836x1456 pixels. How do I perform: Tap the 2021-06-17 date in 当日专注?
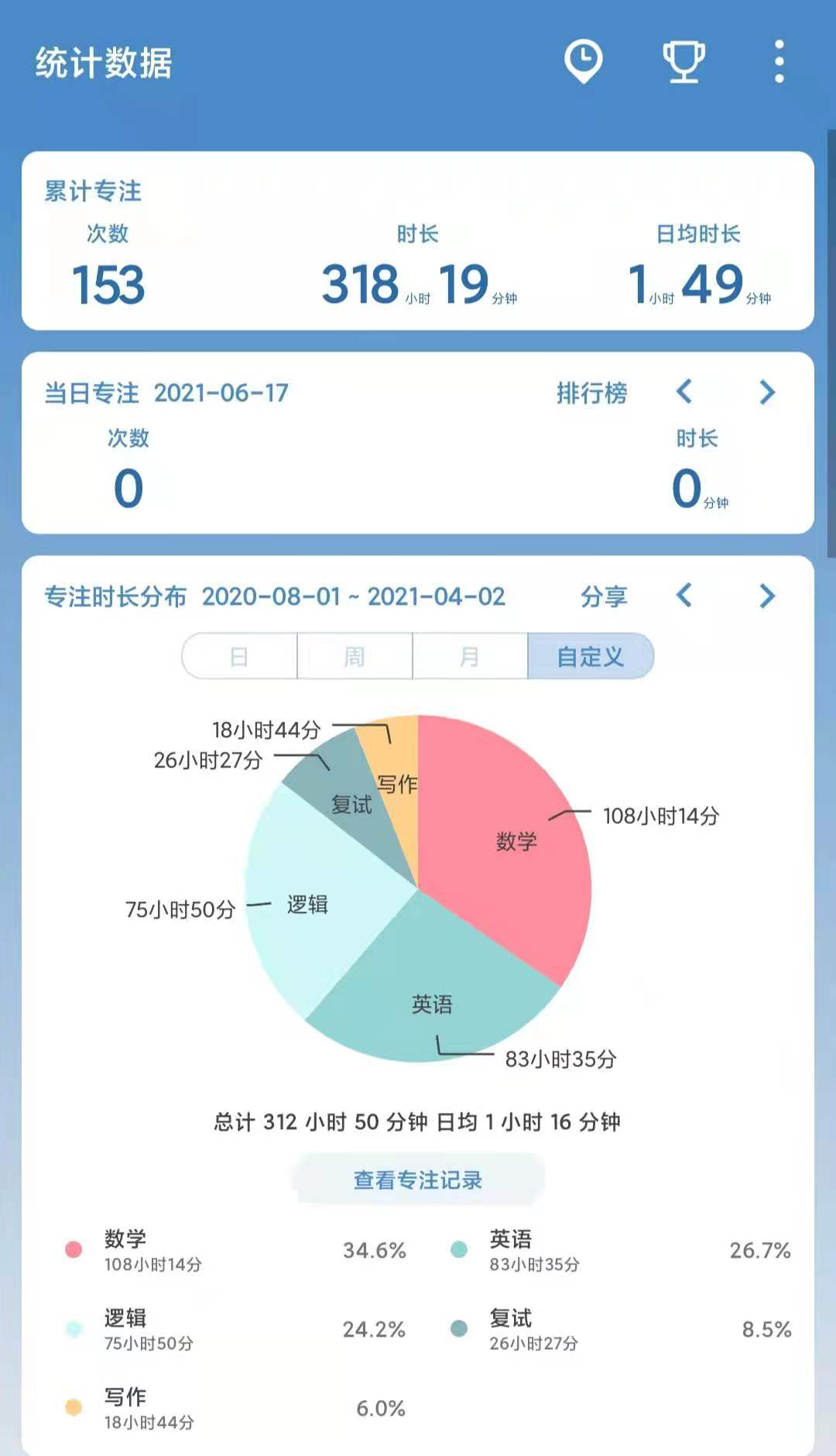coord(221,393)
